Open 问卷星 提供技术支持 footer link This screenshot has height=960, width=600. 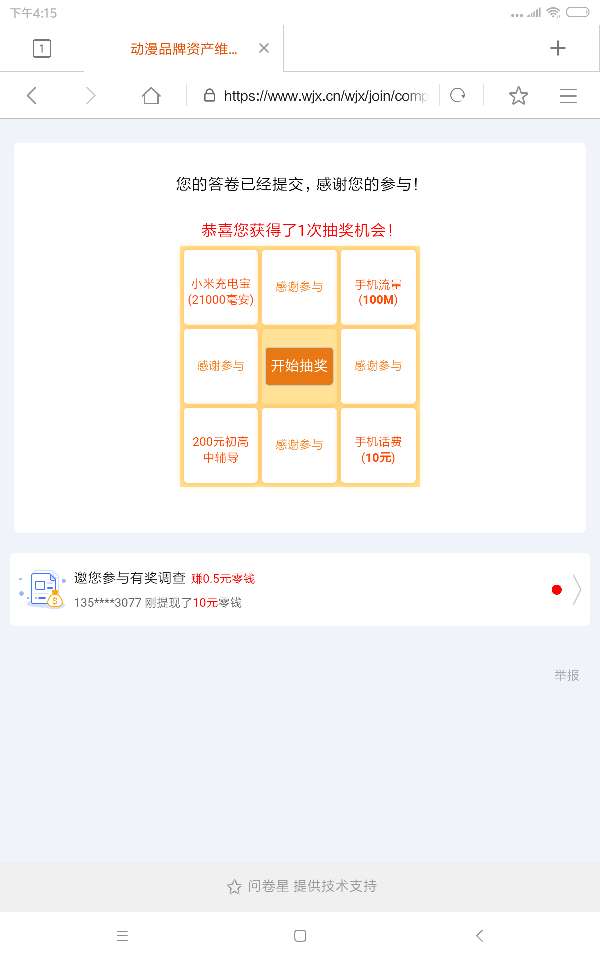point(302,886)
